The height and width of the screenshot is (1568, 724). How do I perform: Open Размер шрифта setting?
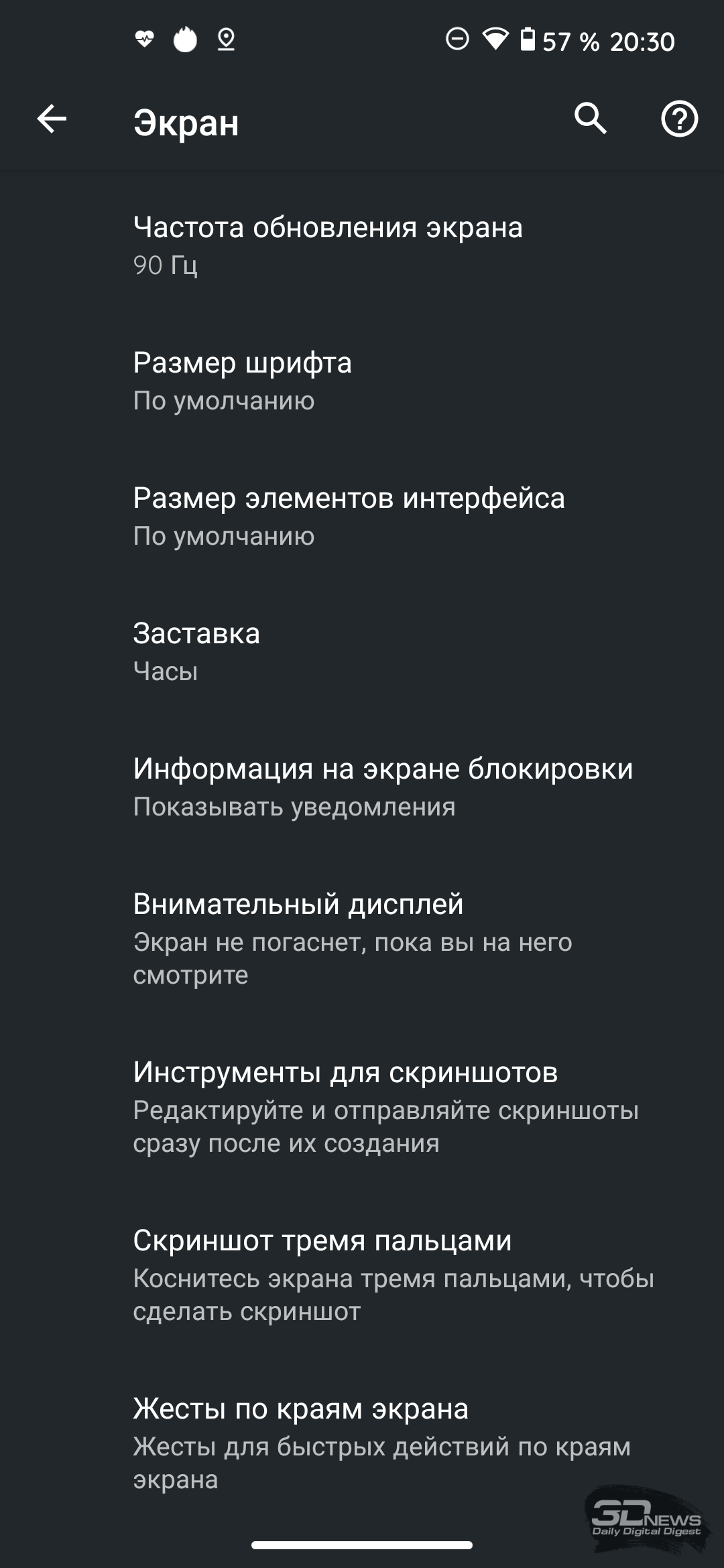pyautogui.click(x=362, y=381)
